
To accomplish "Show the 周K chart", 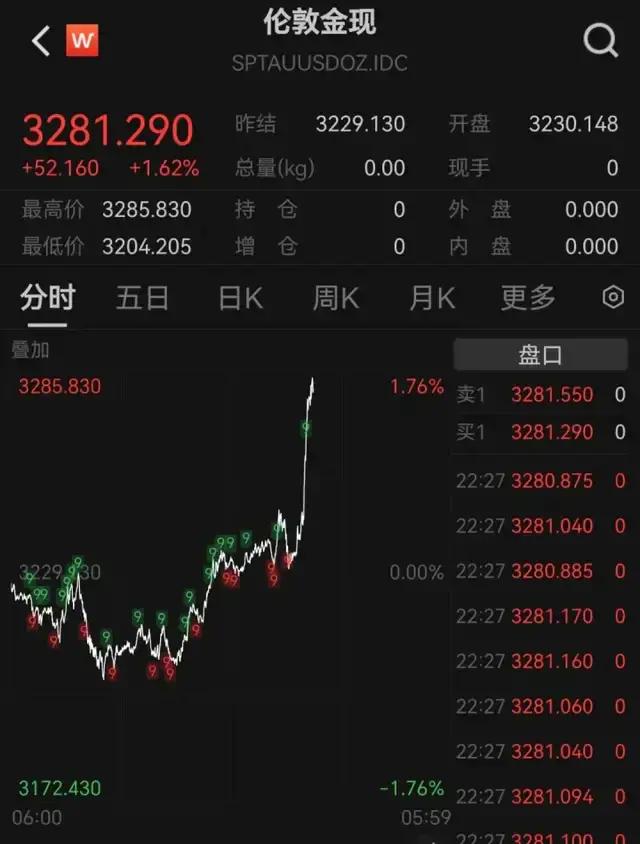I will pyautogui.click(x=336, y=297).
